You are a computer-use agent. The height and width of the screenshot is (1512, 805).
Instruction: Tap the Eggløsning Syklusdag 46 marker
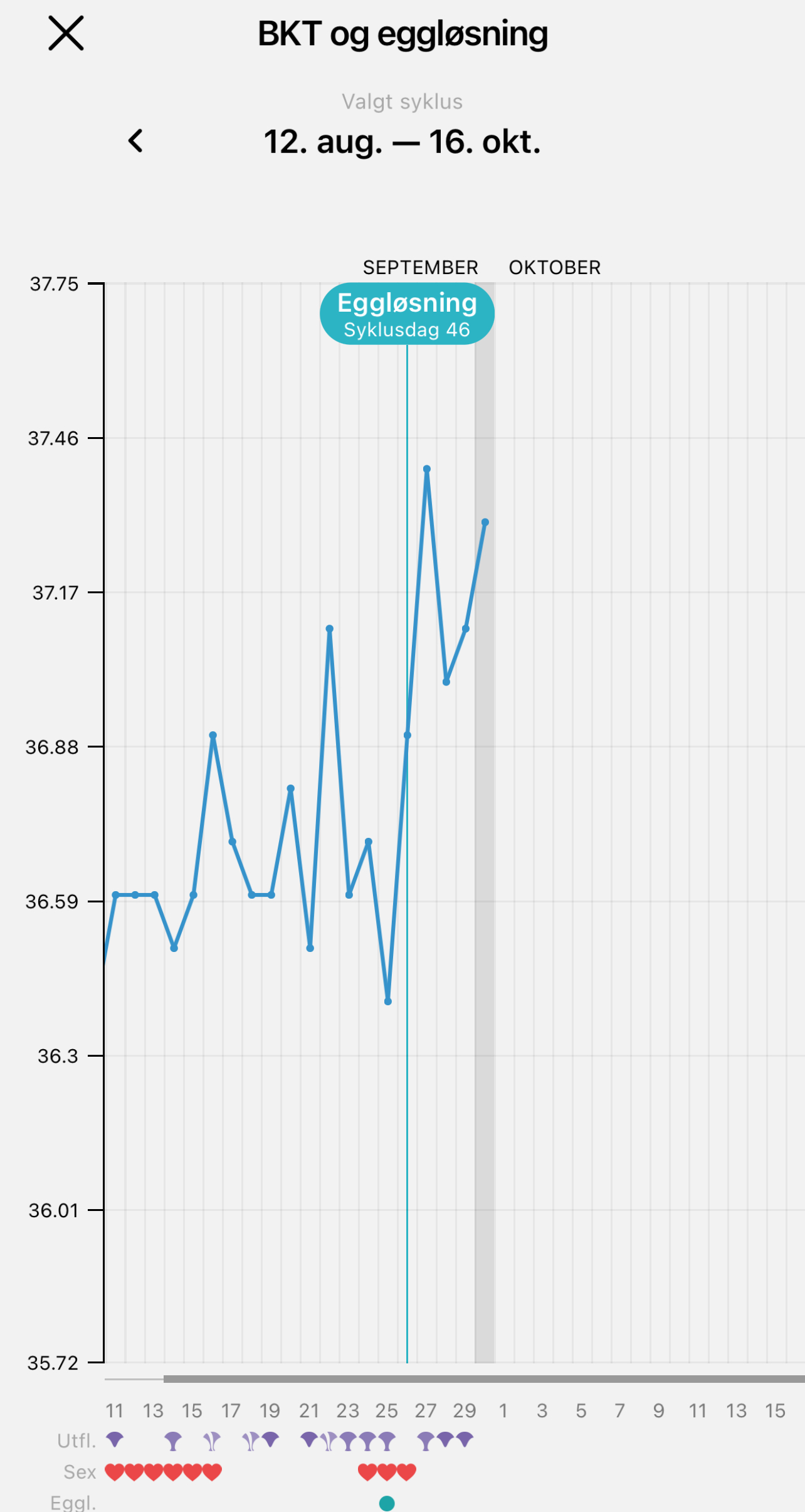[x=407, y=314]
